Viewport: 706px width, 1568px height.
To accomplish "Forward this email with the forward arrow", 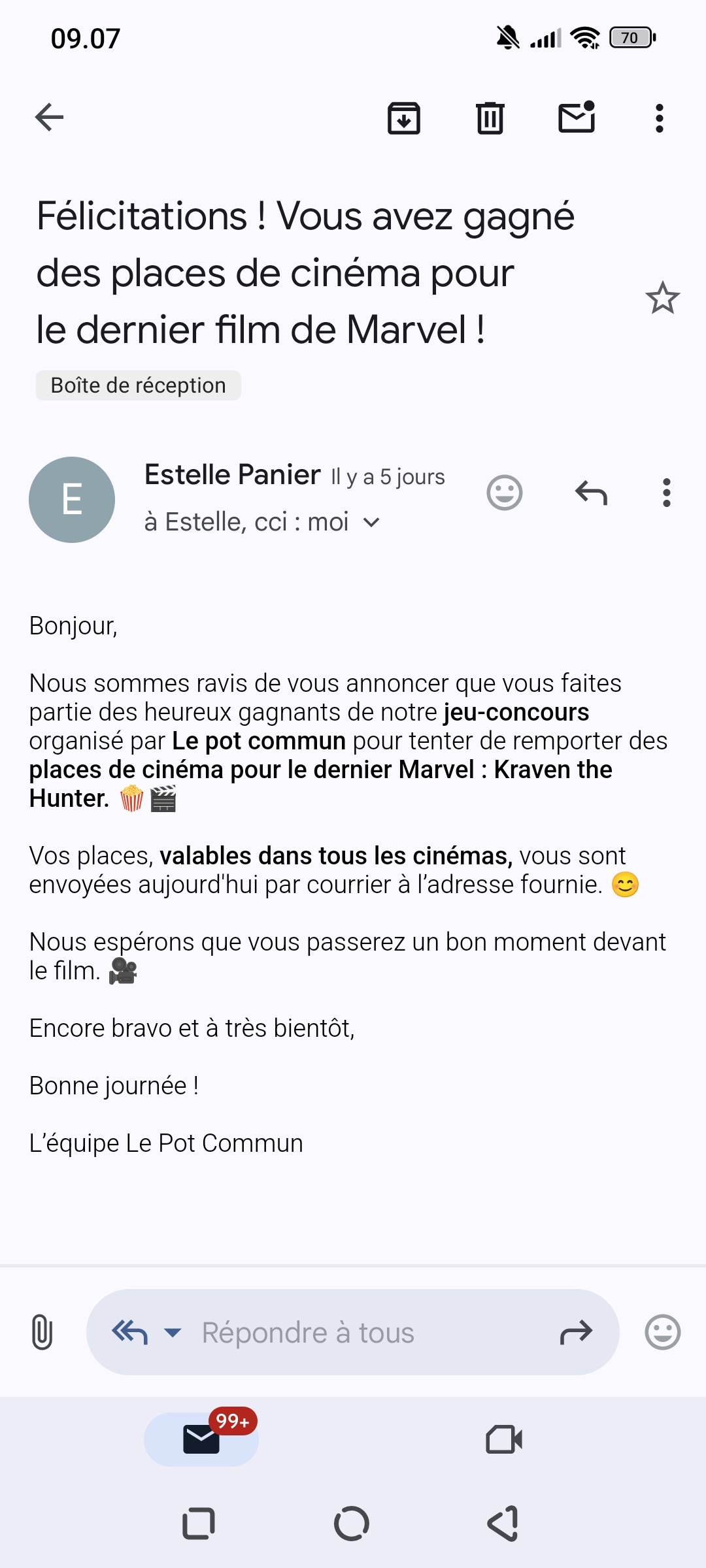I will 576,1332.
